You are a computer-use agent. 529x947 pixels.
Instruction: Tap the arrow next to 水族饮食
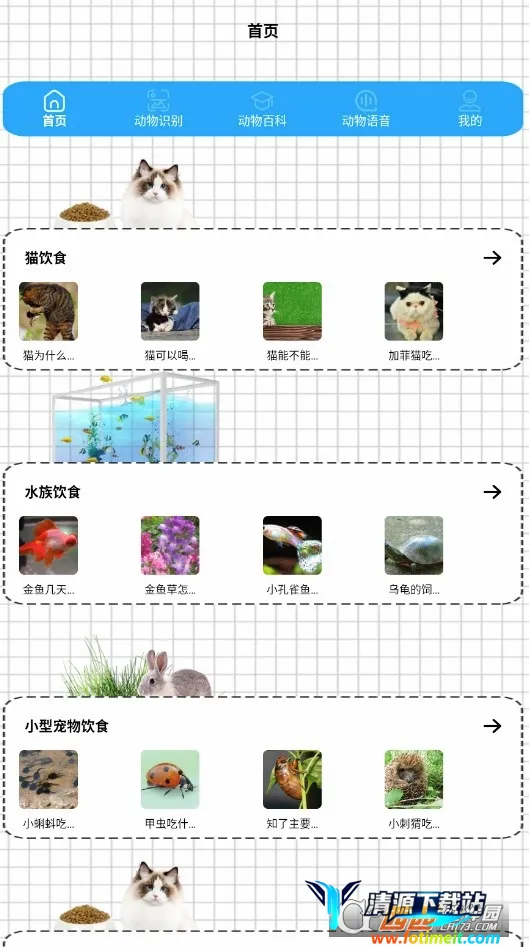pos(493,492)
